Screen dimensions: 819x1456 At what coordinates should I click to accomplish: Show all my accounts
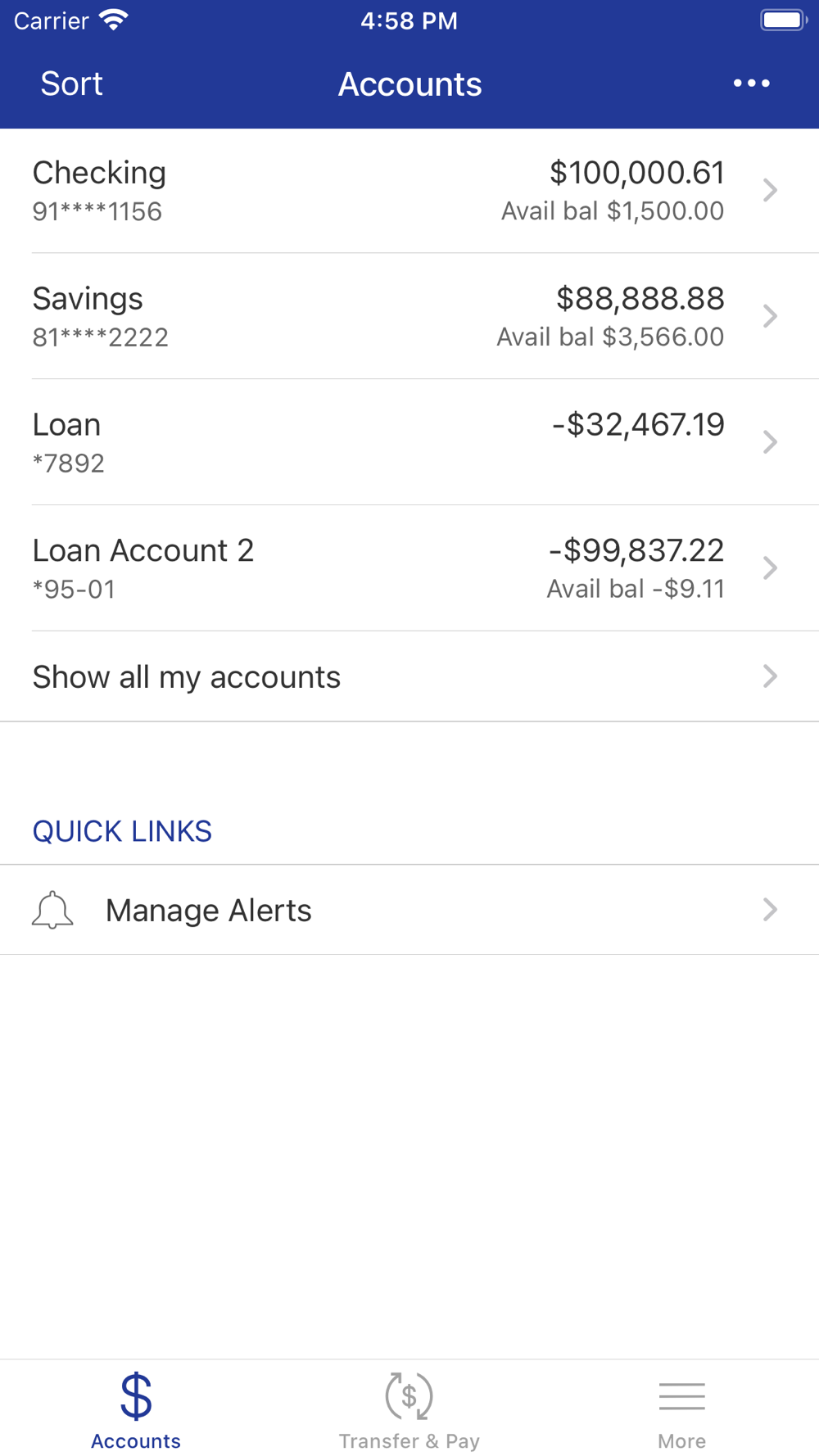(409, 677)
